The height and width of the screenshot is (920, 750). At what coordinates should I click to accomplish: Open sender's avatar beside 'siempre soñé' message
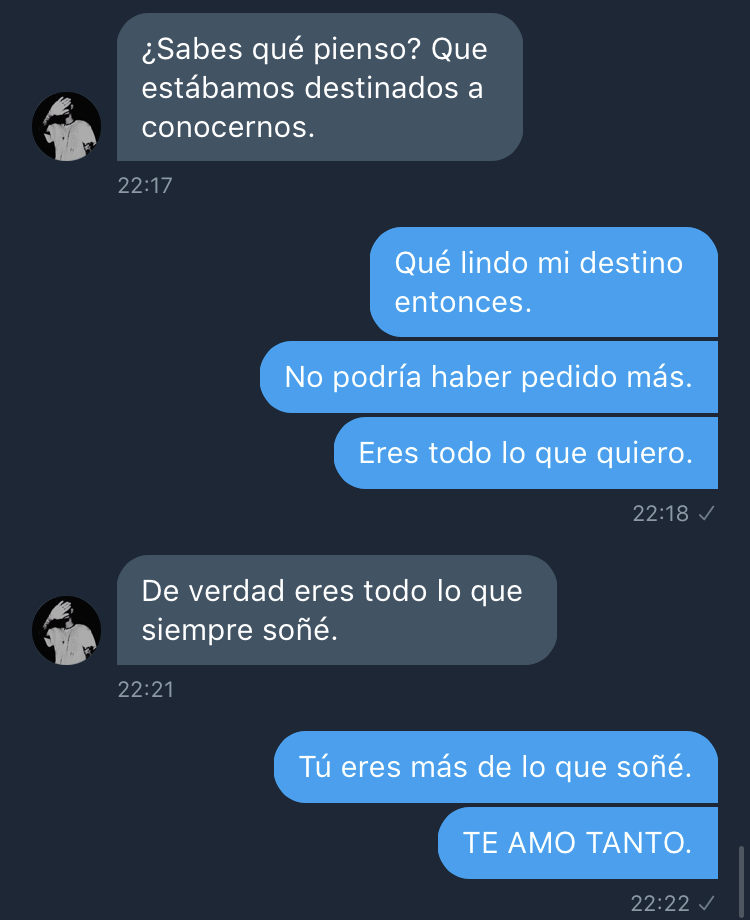coord(67,630)
